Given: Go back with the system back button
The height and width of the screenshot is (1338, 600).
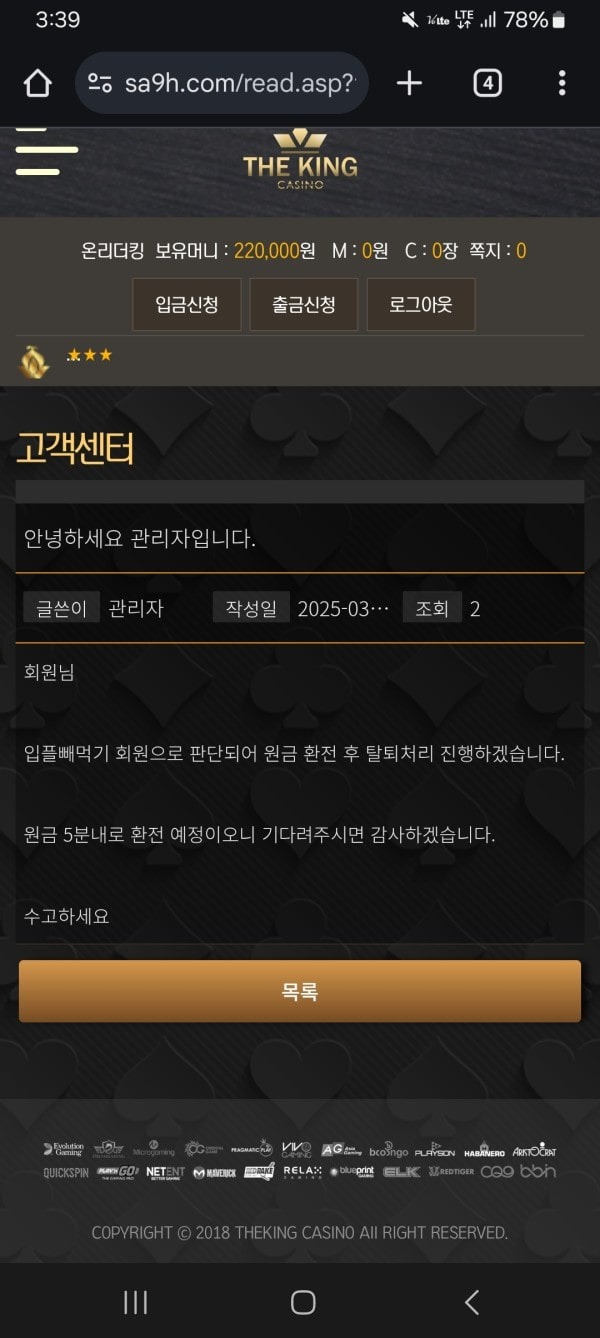Looking at the screenshot, I should [472, 1301].
